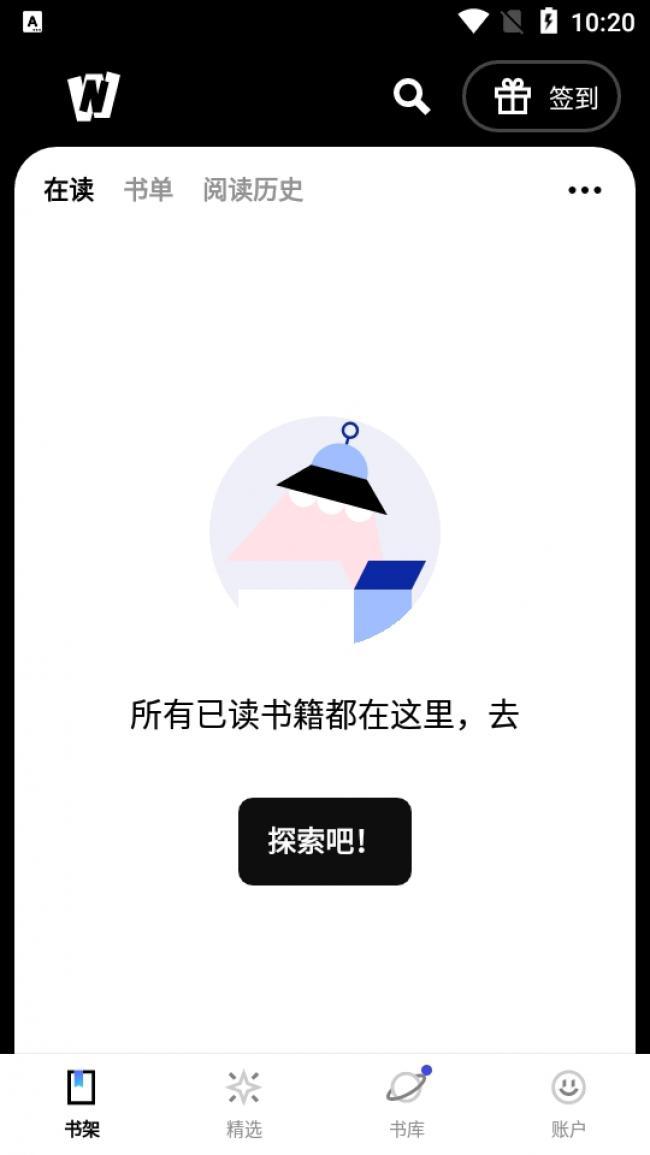Select the 在读 tab
650x1155 pixels.
[69, 189]
